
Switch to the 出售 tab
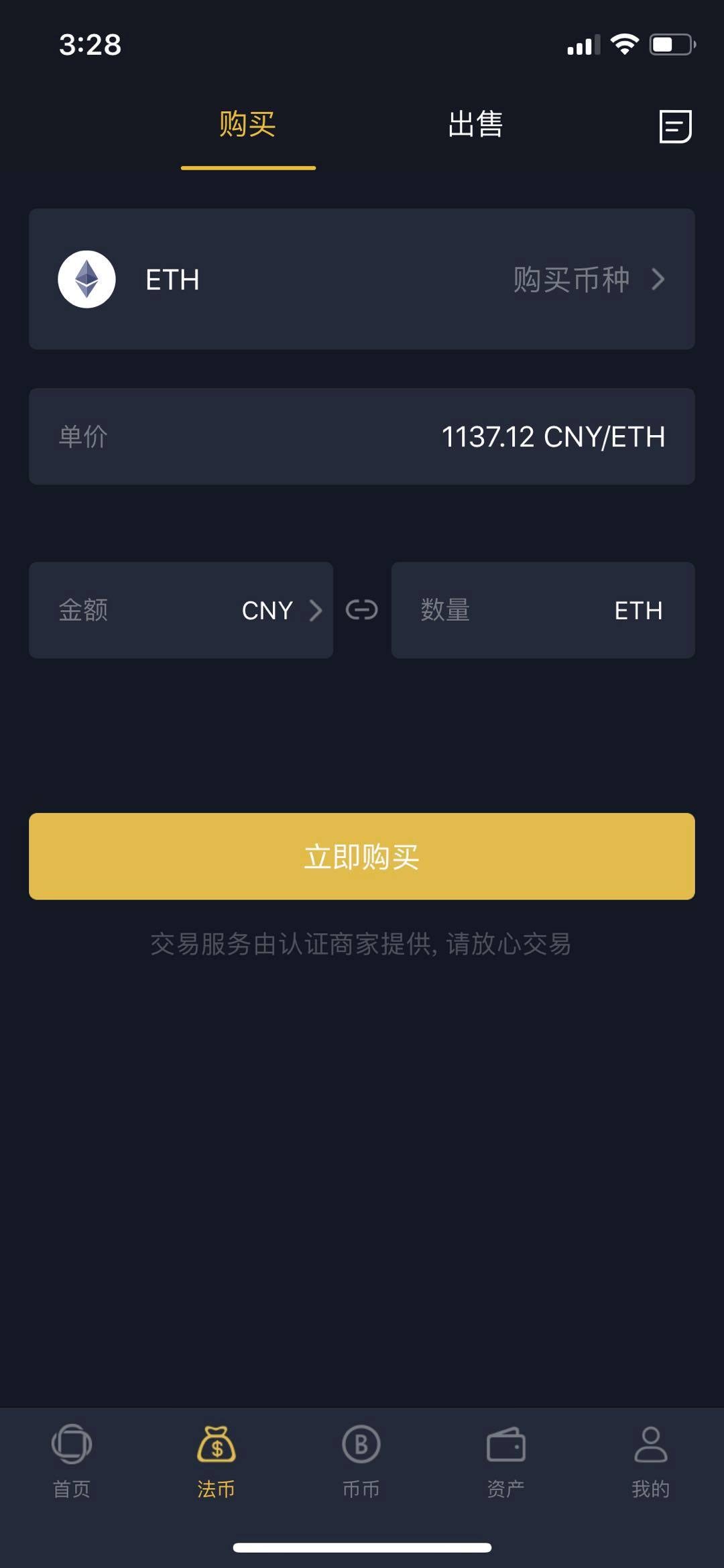tap(475, 125)
